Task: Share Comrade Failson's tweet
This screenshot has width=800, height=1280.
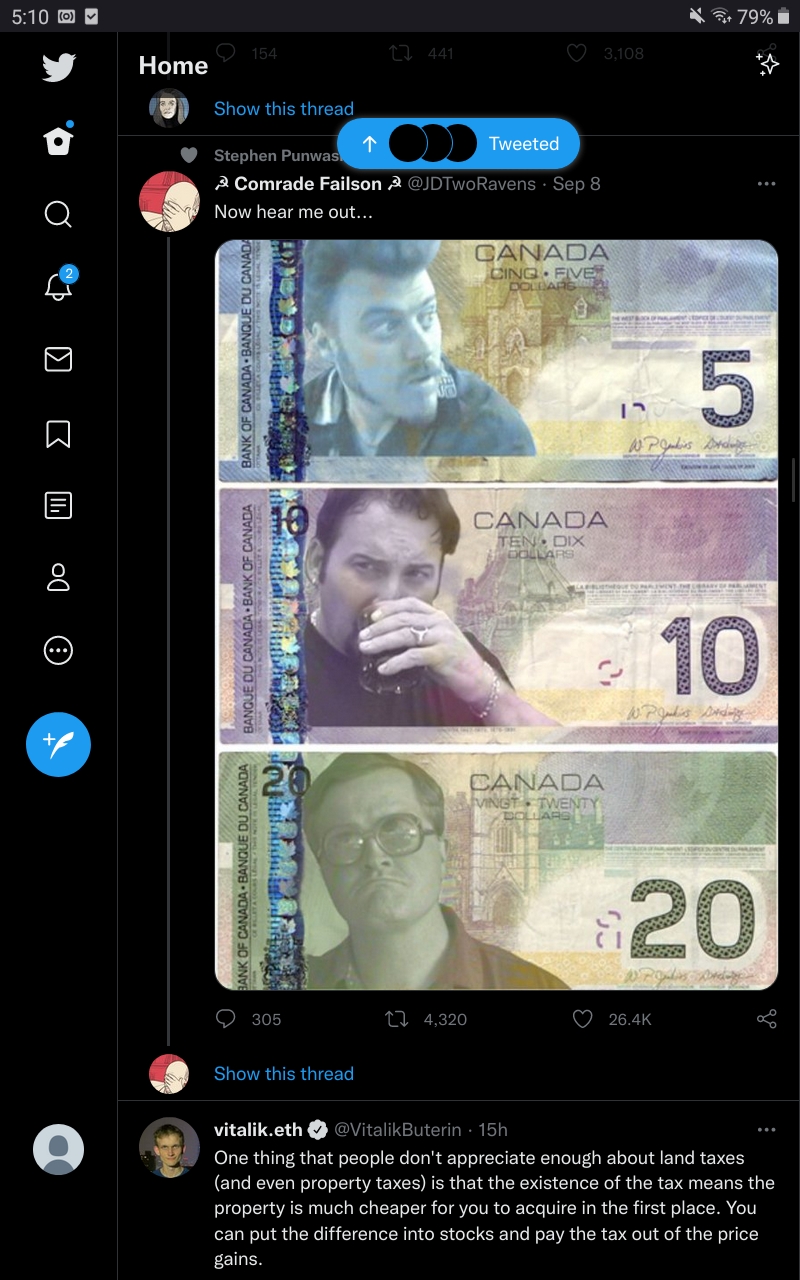Action: coord(767,1019)
